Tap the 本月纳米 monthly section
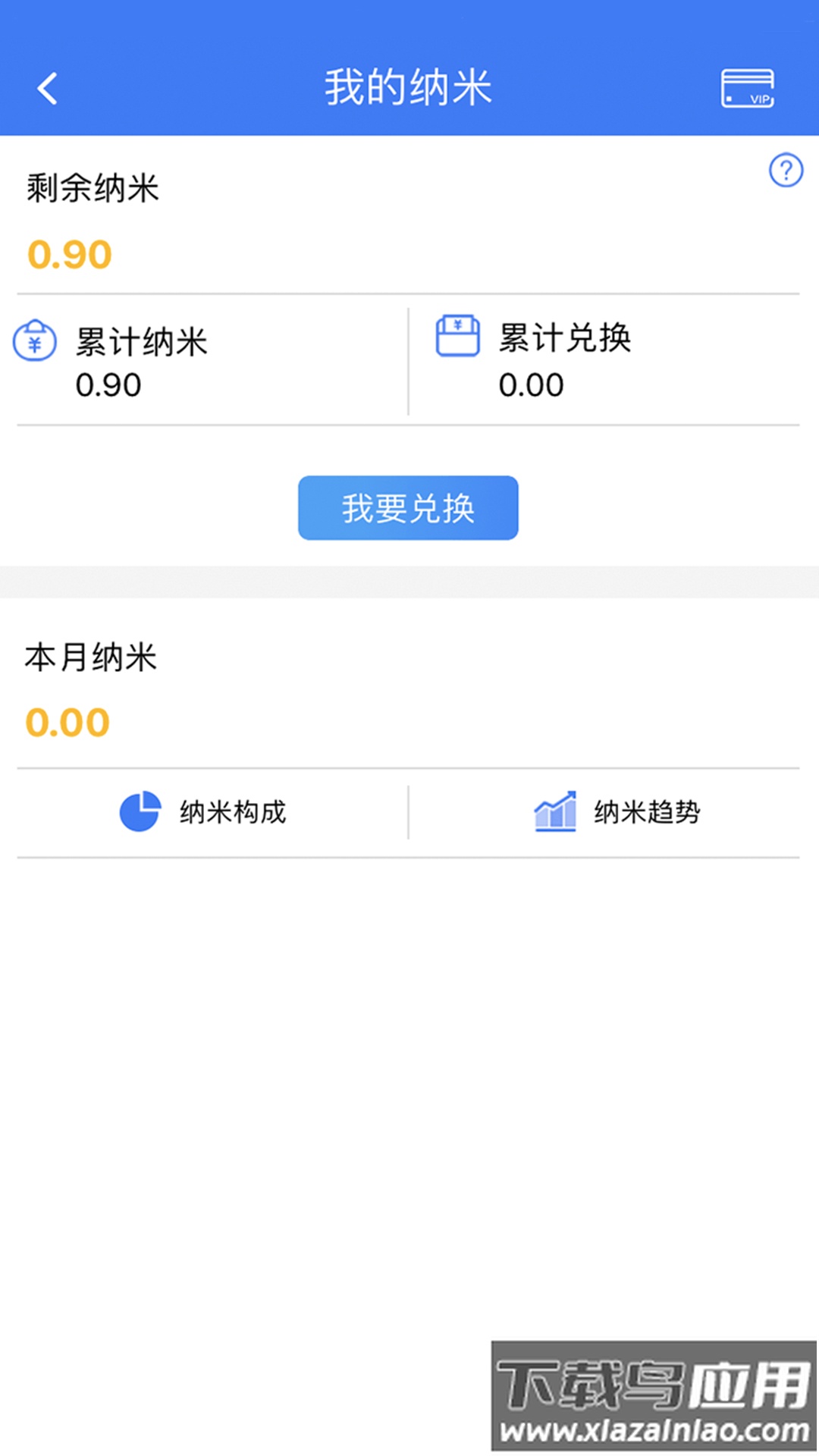This screenshot has height=1456, width=819. tap(91, 658)
